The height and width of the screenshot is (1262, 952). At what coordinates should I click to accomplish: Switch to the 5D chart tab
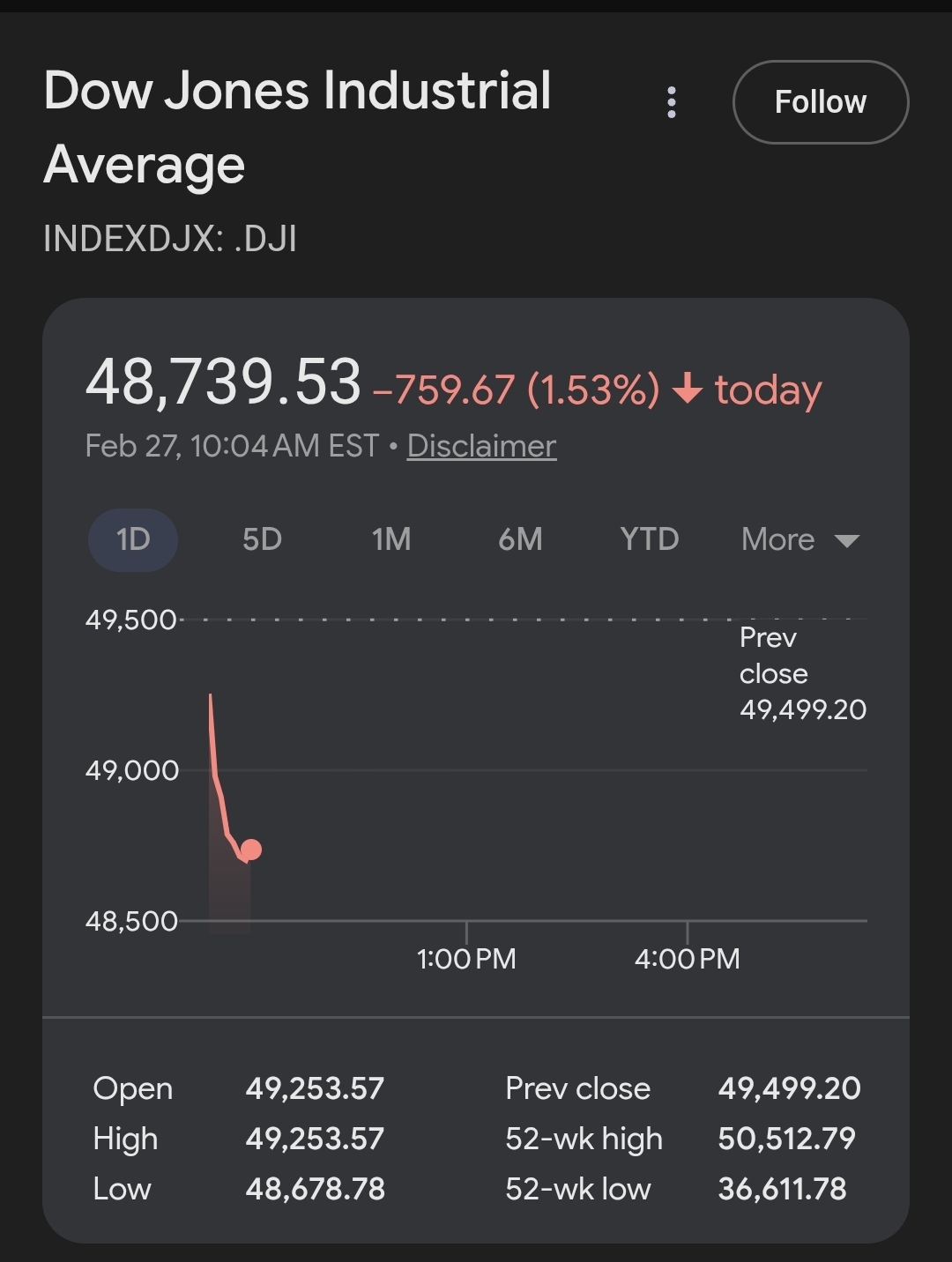pyautogui.click(x=260, y=539)
